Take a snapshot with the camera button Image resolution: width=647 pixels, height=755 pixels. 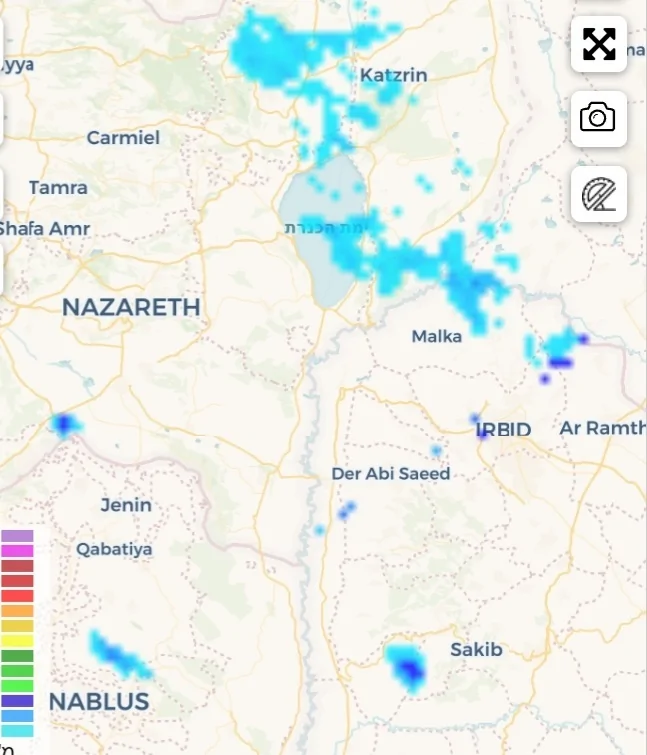click(x=598, y=119)
